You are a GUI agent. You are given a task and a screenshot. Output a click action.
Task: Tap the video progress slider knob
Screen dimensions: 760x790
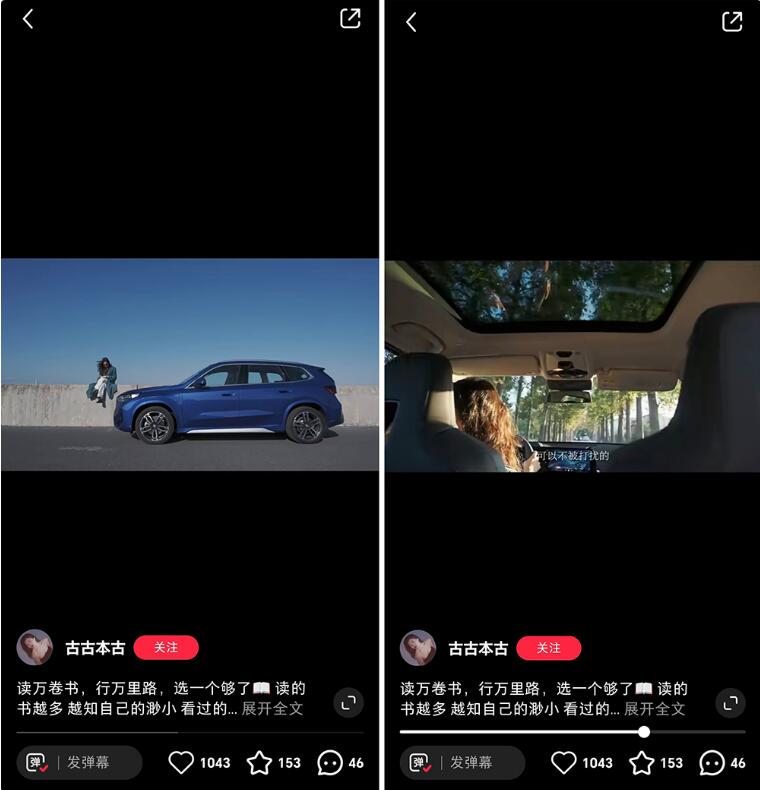(644, 732)
